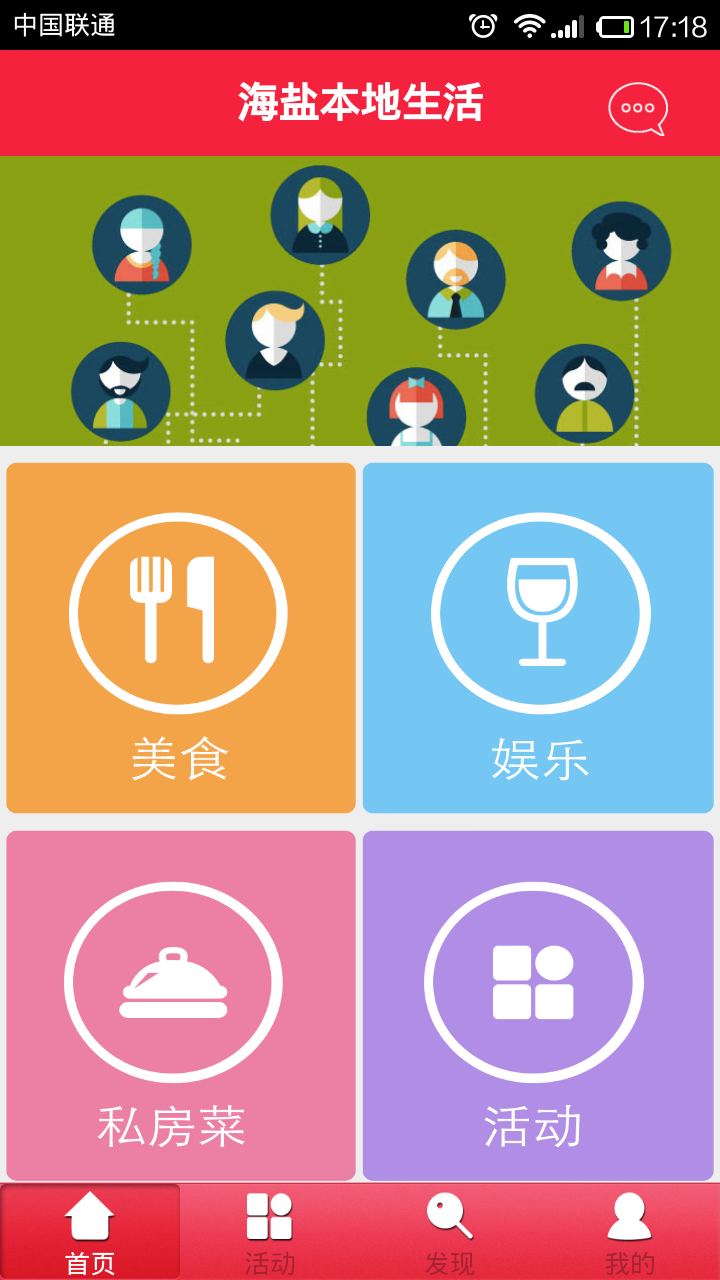
Task: Open the 娱乐 entertainment category tile
Action: tap(538, 638)
